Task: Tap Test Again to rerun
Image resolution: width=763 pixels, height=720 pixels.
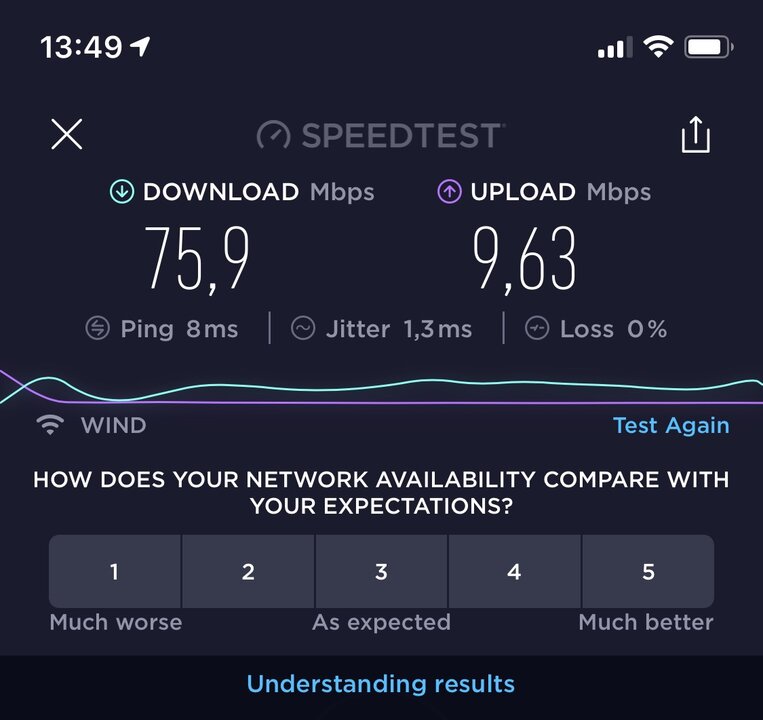Action: 670,425
